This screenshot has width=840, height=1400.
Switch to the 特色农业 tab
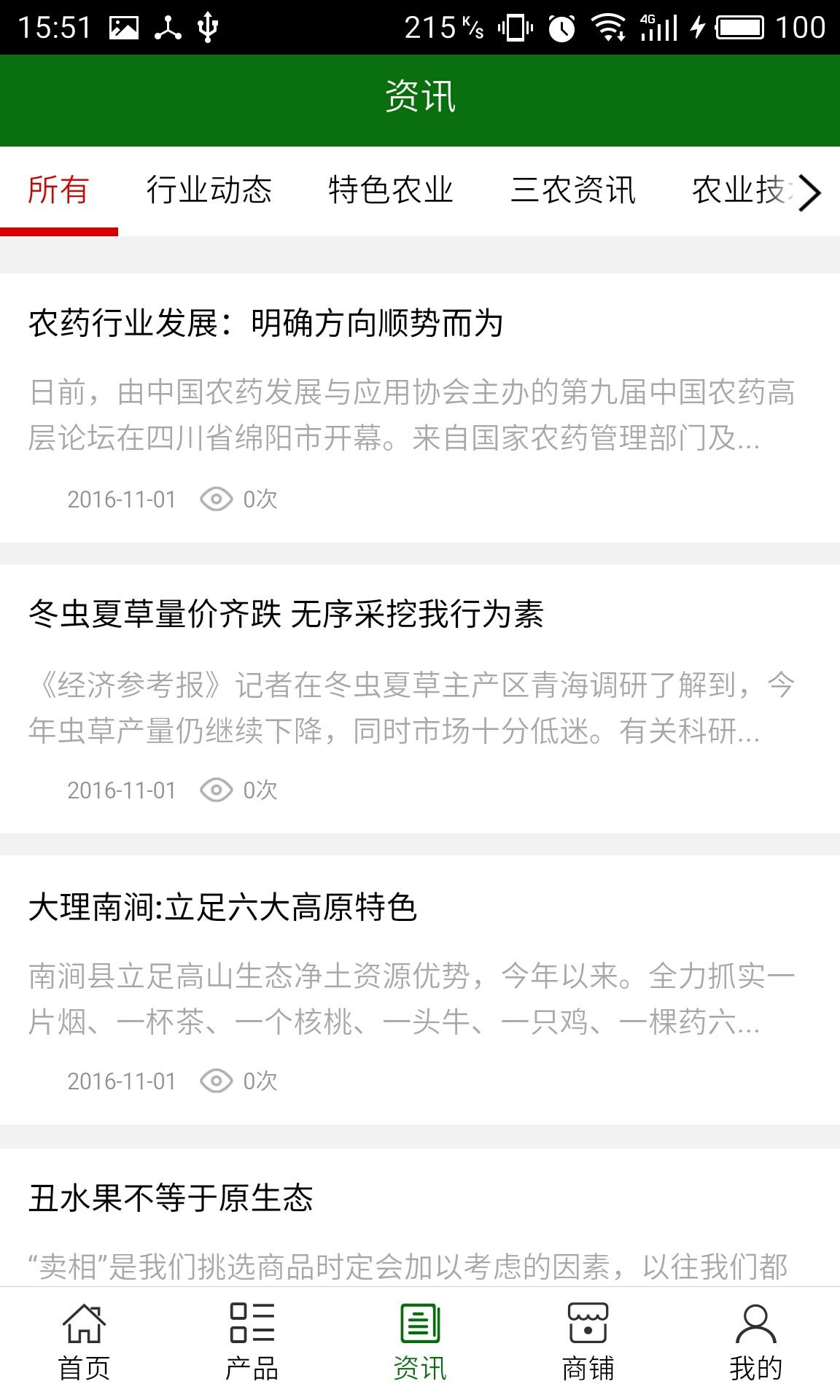pyautogui.click(x=391, y=191)
